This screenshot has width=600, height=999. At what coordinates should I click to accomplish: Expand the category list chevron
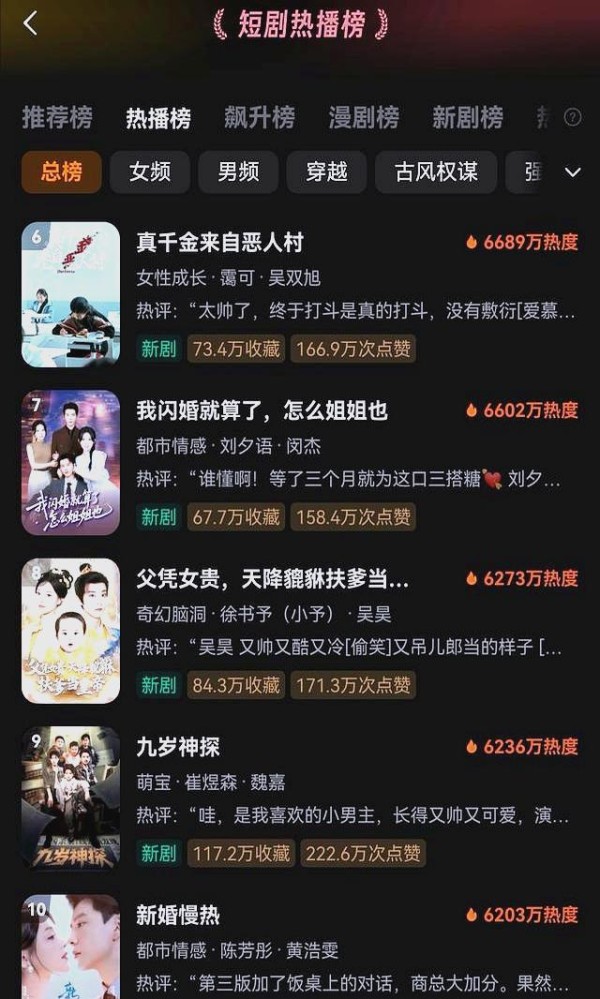[x=573, y=172]
